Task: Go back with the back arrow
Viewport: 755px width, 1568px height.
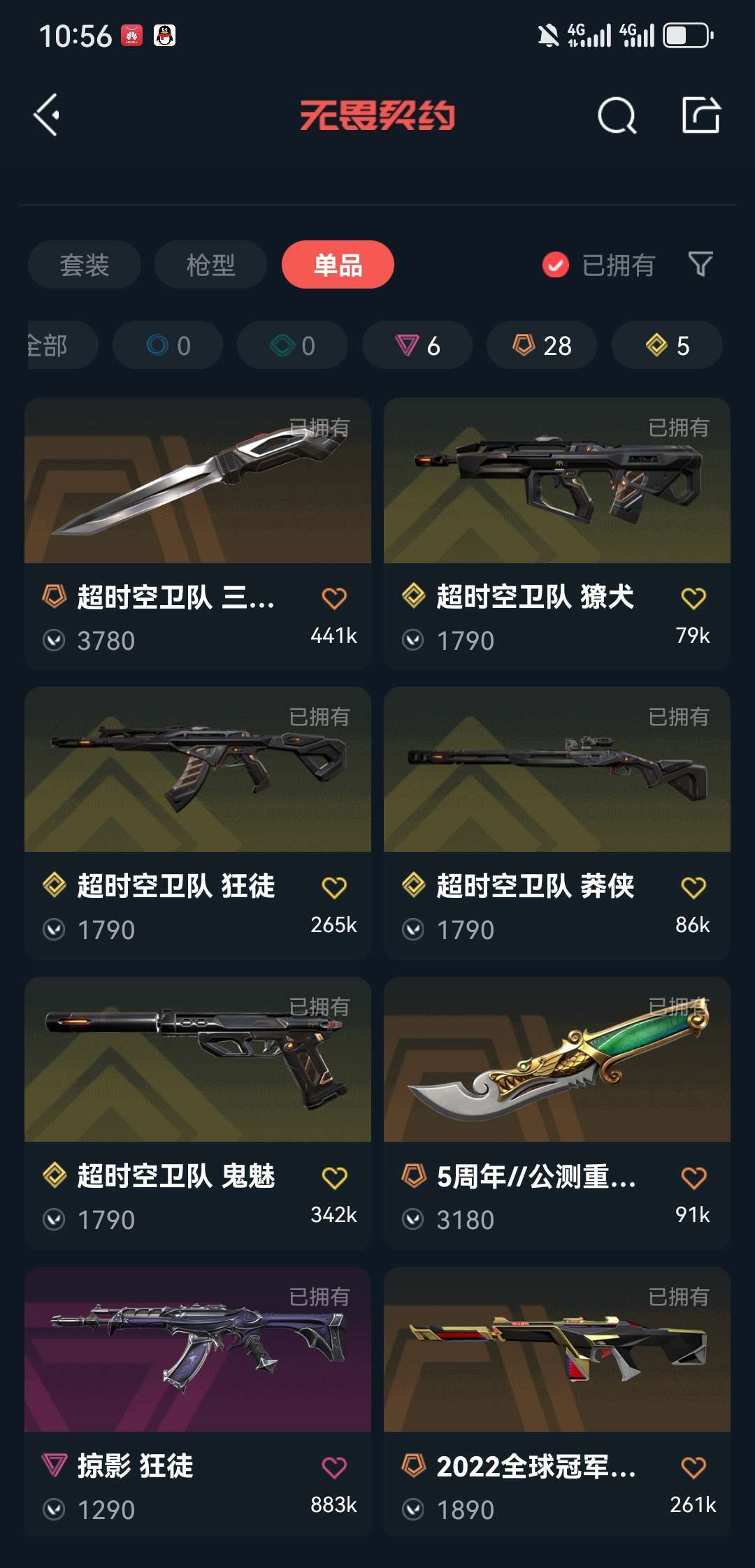Action: tap(46, 115)
